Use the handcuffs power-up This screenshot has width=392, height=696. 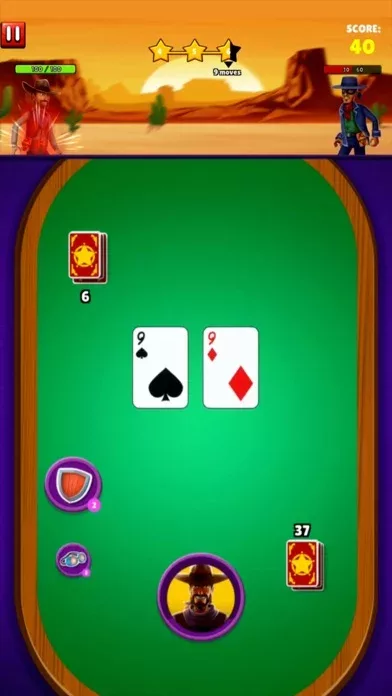pos(73,560)
